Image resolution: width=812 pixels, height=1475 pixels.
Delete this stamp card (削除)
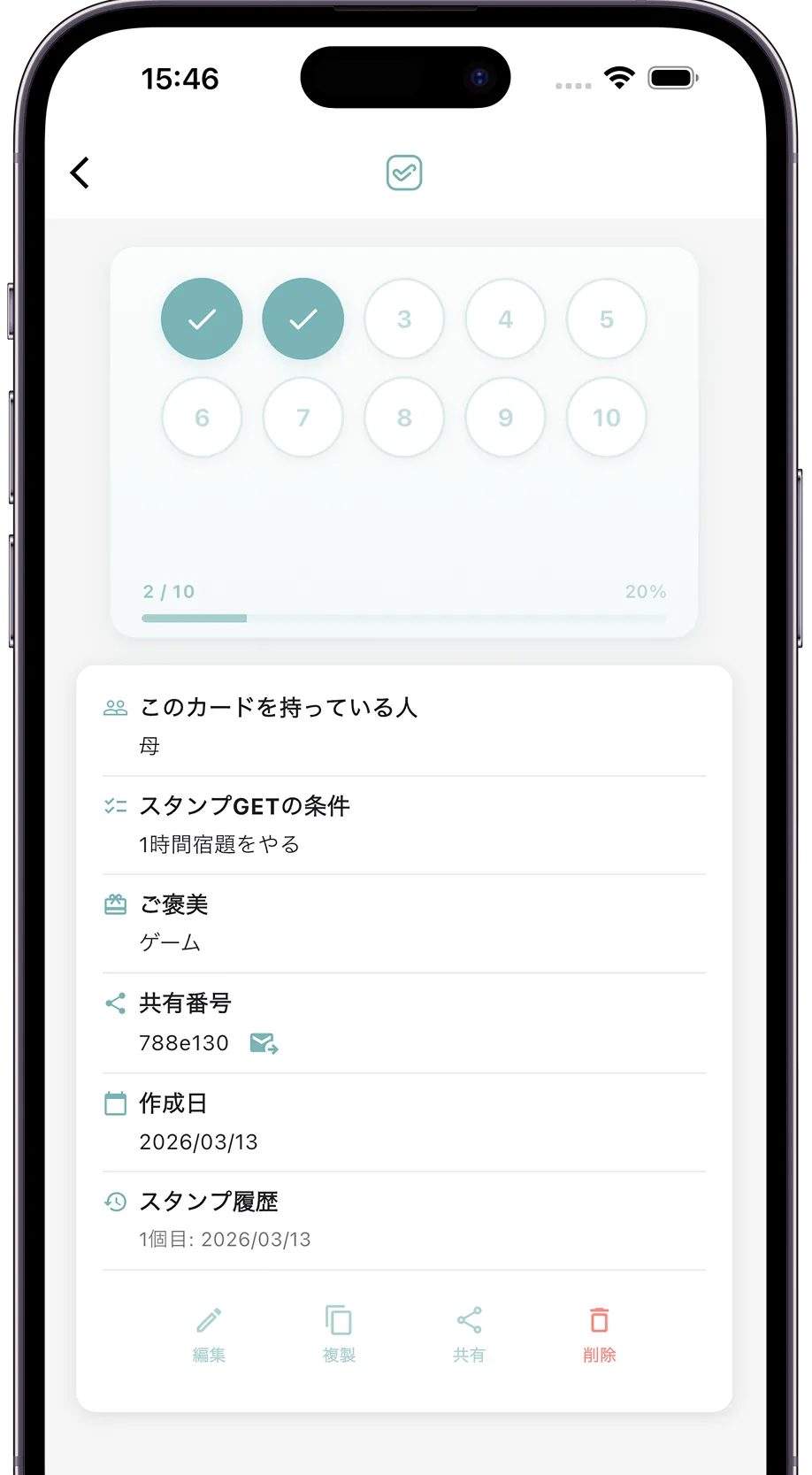[x=599, y=1333]
